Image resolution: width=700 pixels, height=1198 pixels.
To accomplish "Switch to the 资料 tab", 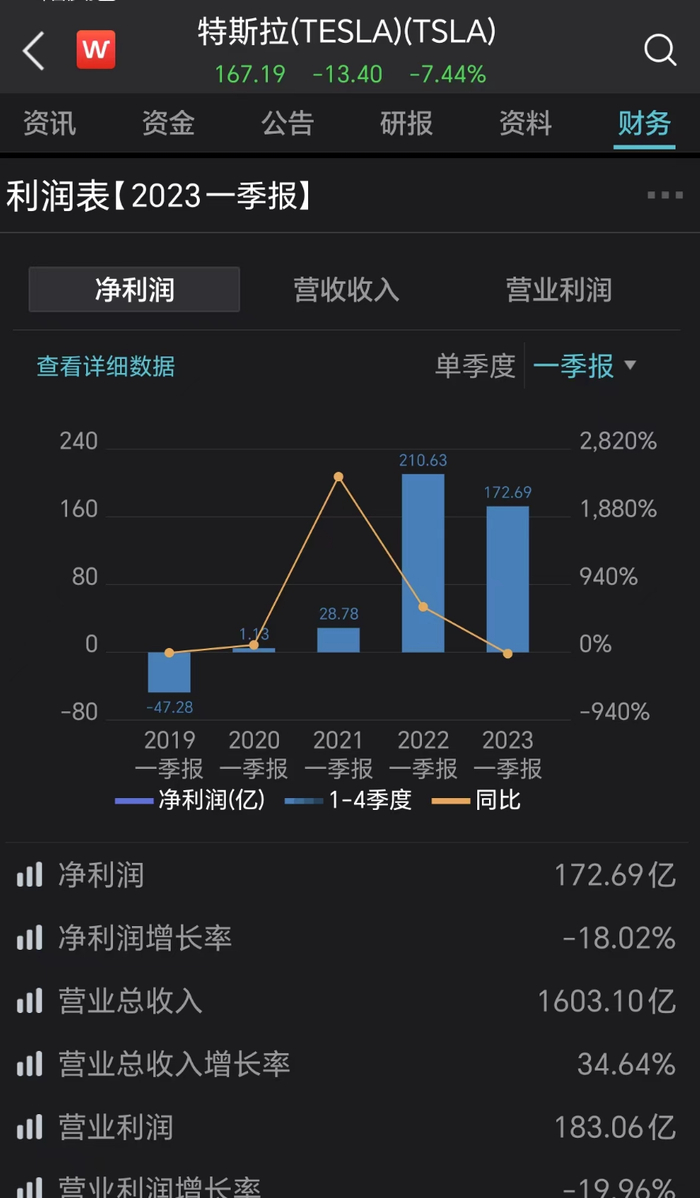I will click(x=525, y=124).
